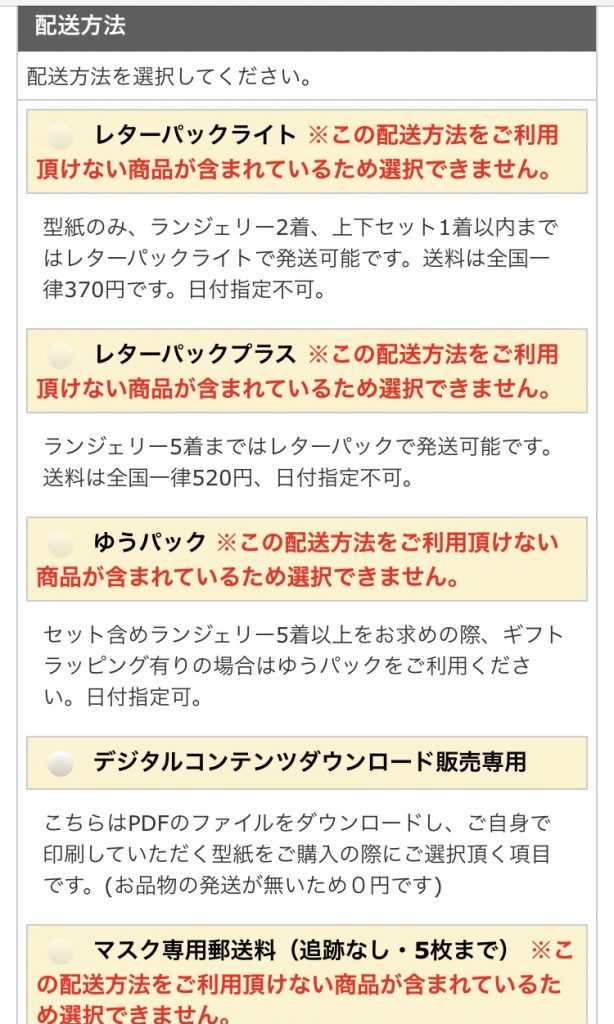
Task: Select ゆうパック shipping option
Action: pos(62,543)
